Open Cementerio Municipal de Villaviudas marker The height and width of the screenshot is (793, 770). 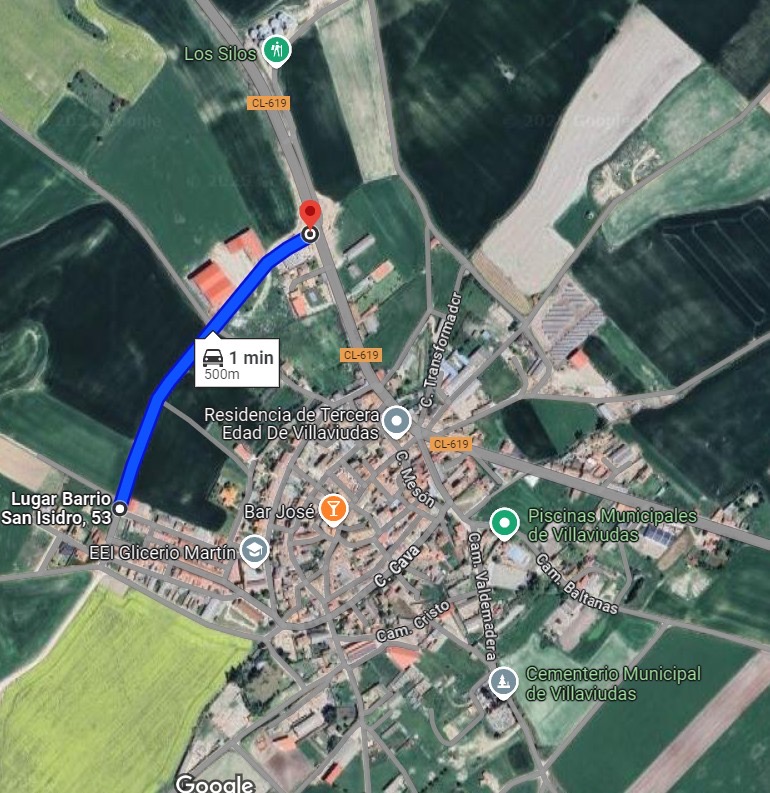click(x=503, y=681)
